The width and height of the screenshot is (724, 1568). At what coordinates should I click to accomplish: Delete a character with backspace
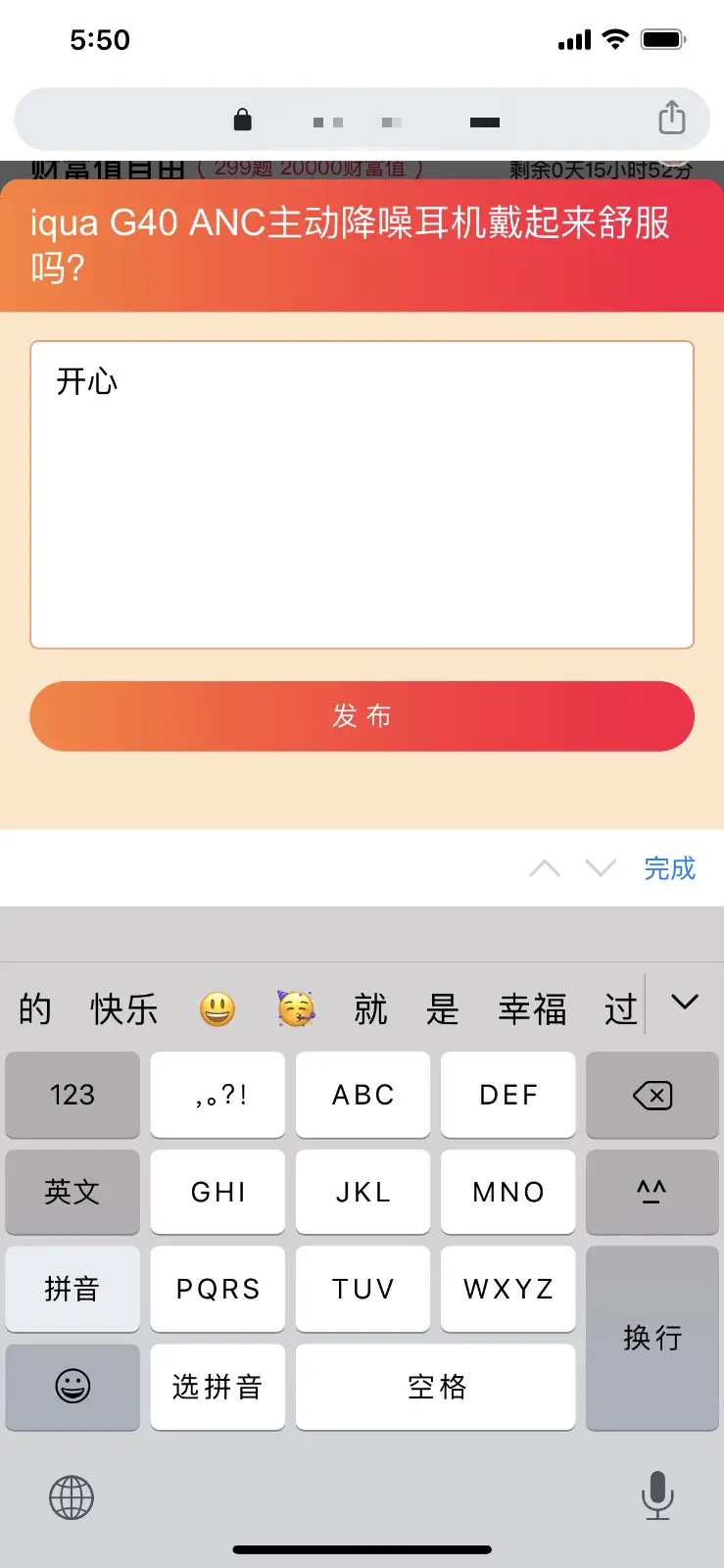(x=652, y=1095)
